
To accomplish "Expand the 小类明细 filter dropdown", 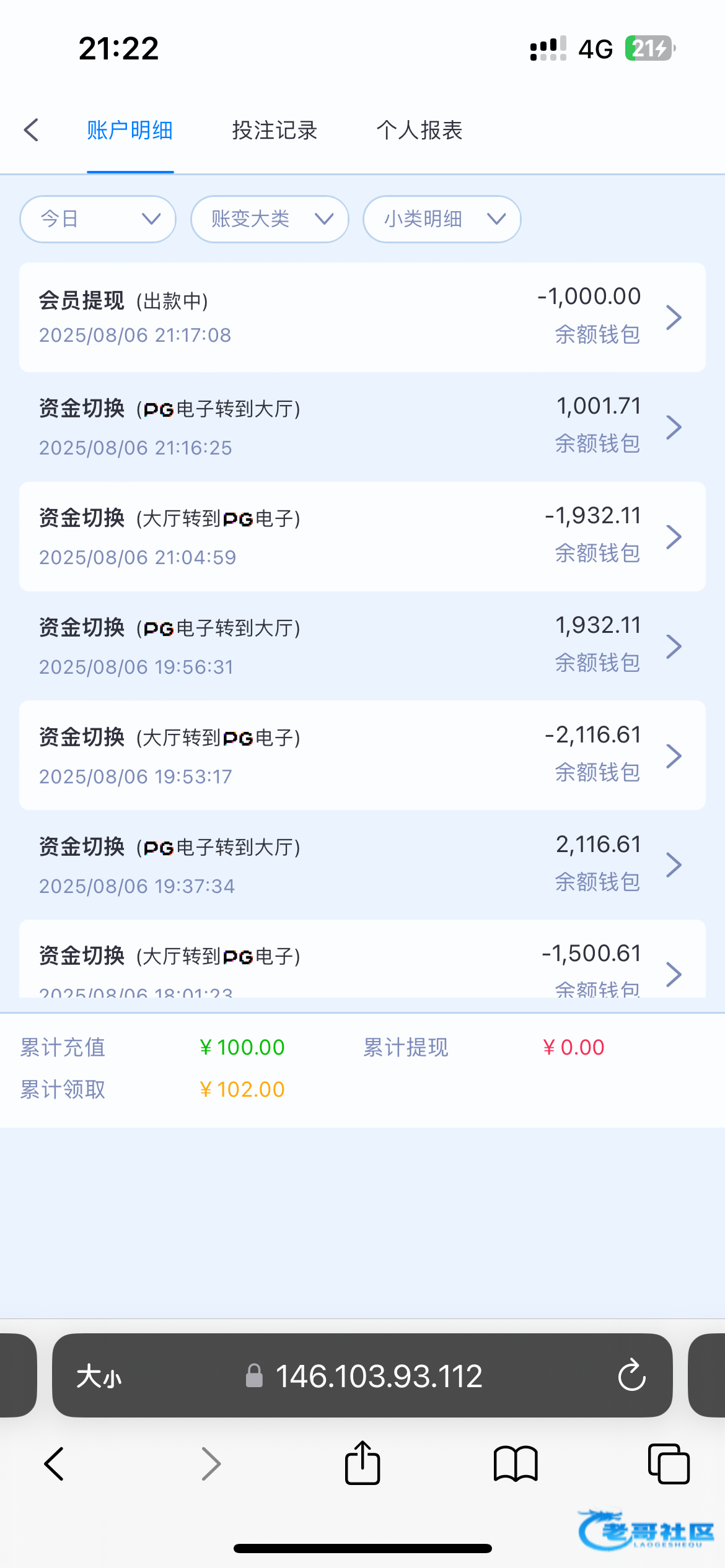I will pyautogui.click(x=442, y=219).
